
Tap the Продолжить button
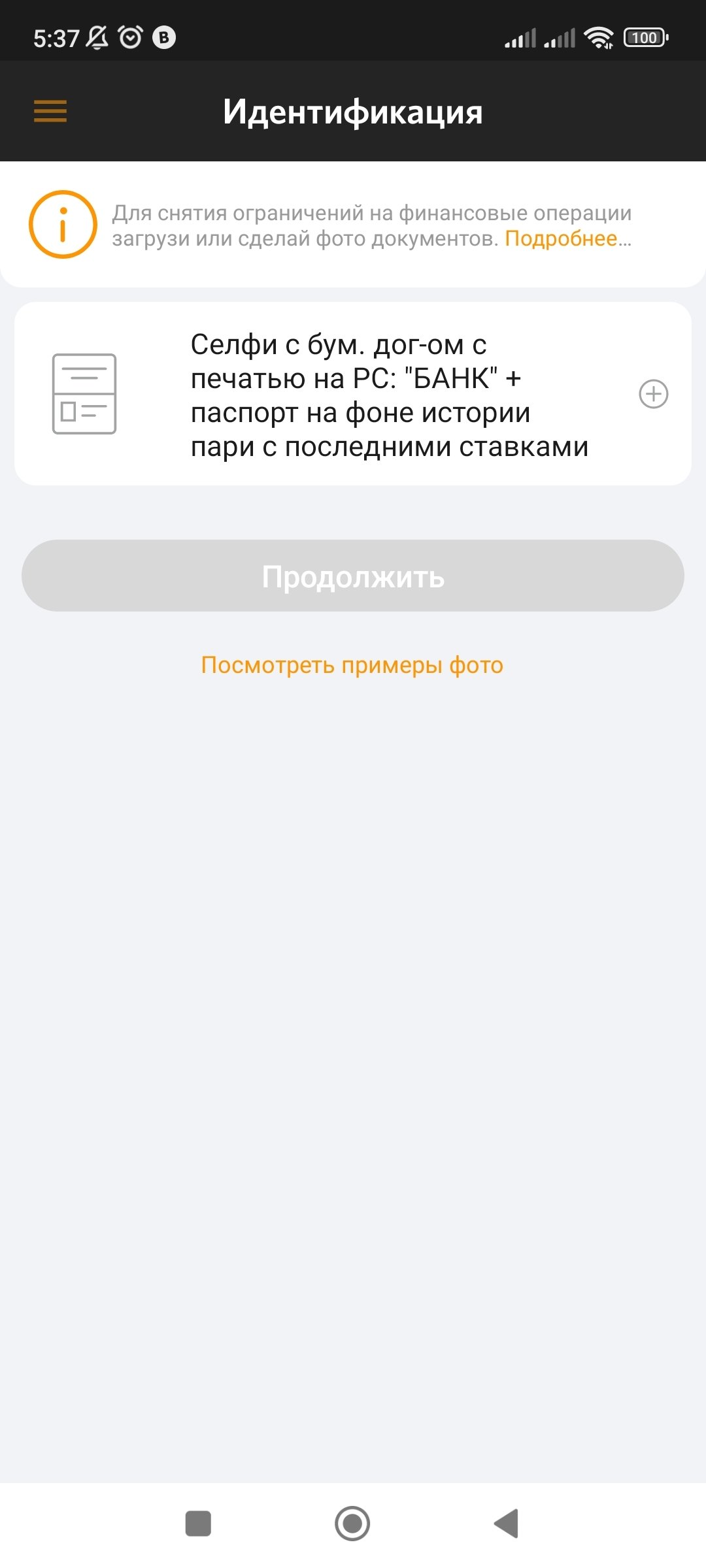pyautogui.click(x=353, y=576)
